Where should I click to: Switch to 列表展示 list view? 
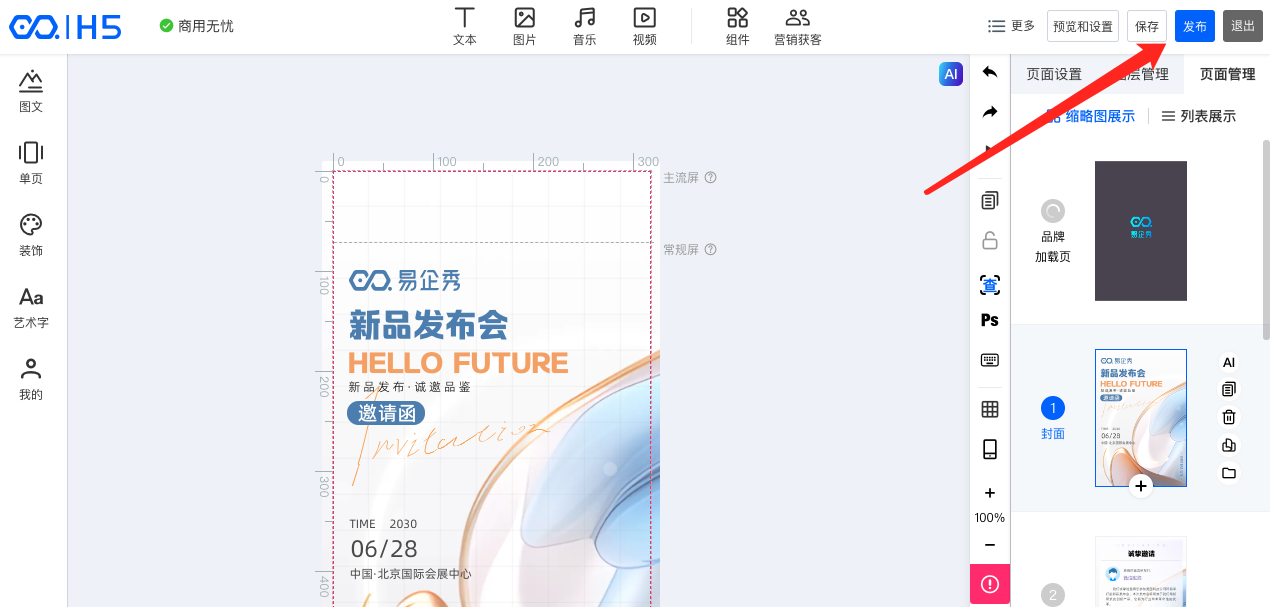(x=1198, y=116)
